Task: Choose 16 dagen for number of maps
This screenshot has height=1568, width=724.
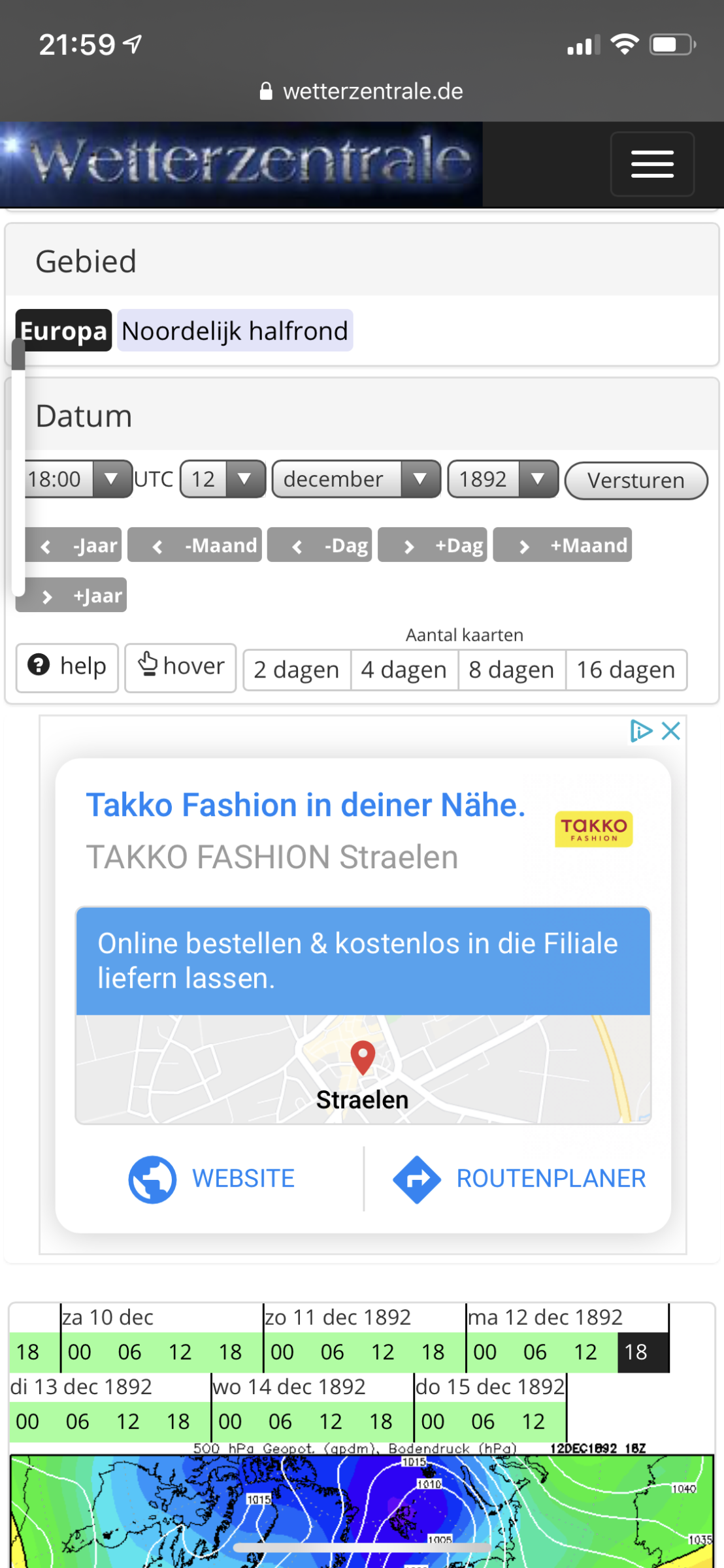Action: click(625, 670)
